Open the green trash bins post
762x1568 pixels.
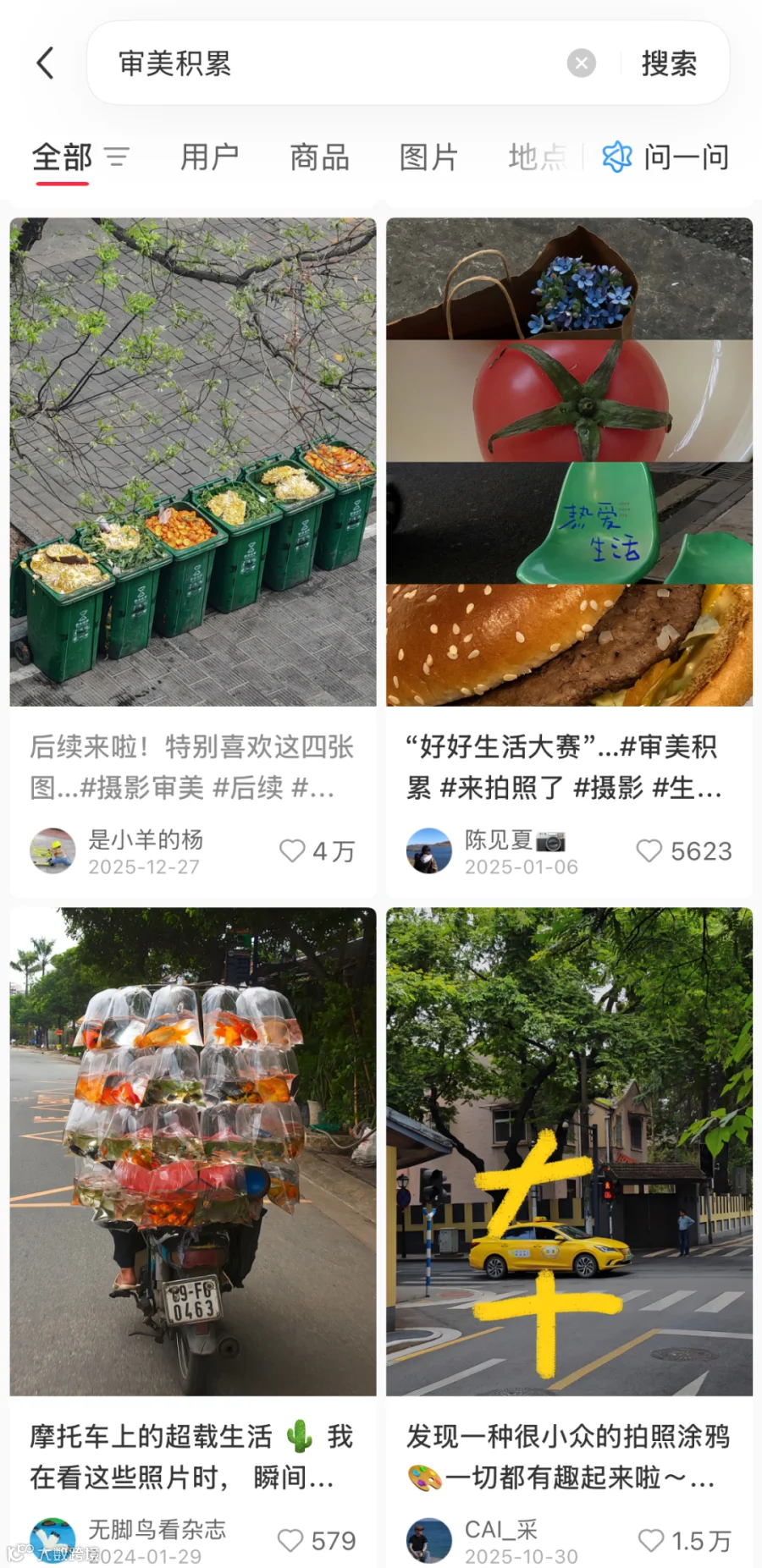pyautogui.click(x=193, y=462)
